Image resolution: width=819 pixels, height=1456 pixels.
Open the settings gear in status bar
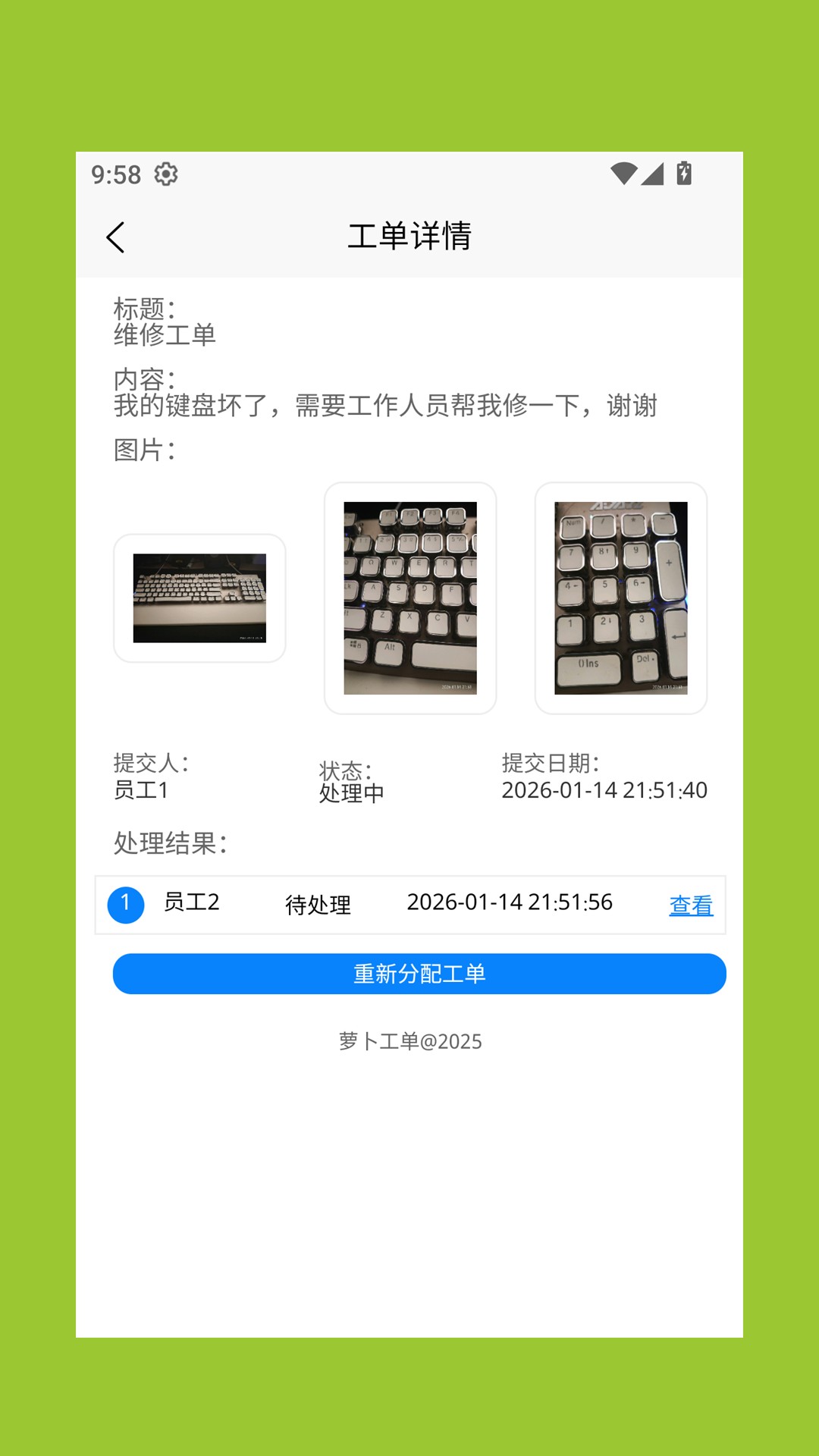pyautogui.click(x=165, y=175)
